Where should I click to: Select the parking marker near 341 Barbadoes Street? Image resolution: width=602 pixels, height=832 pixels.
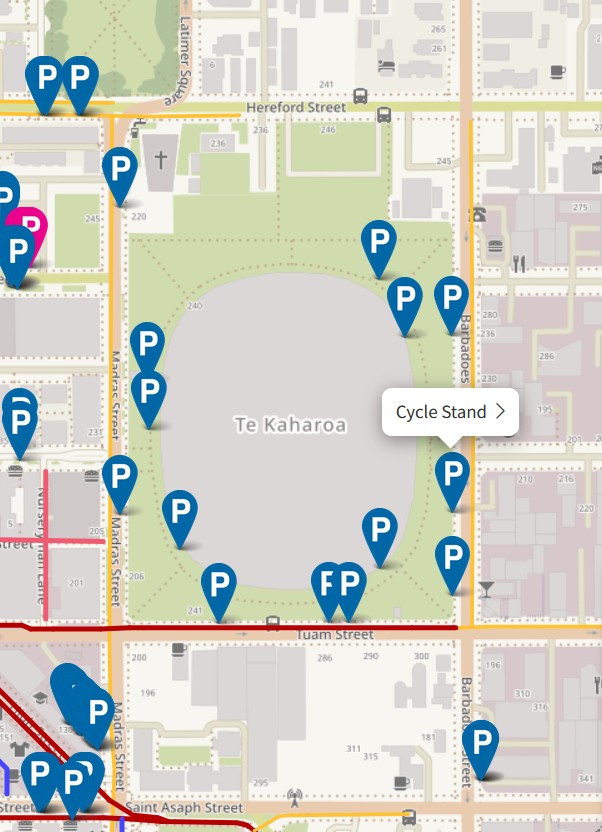coord(481,743)
